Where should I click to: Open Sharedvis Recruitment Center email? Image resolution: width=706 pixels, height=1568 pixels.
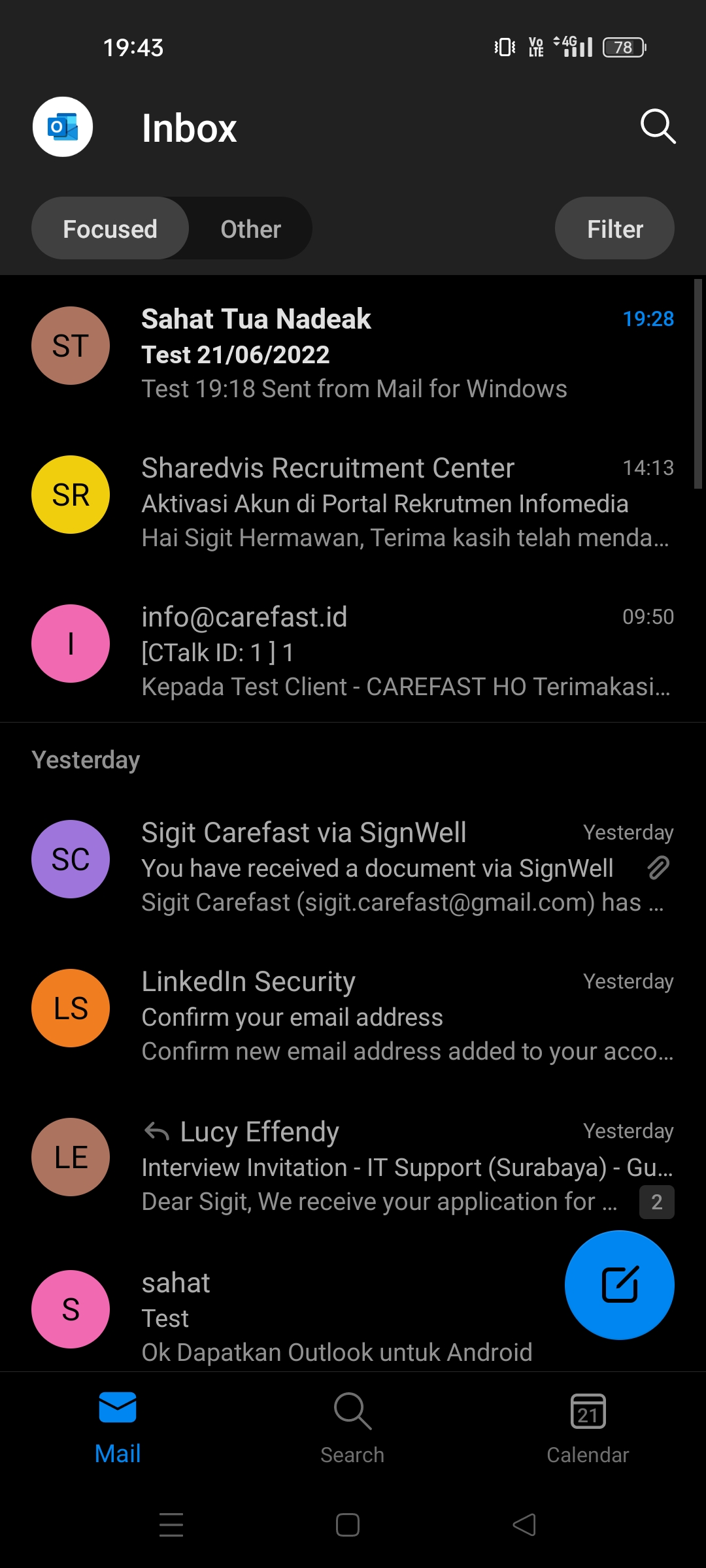(x=353, y=500)
